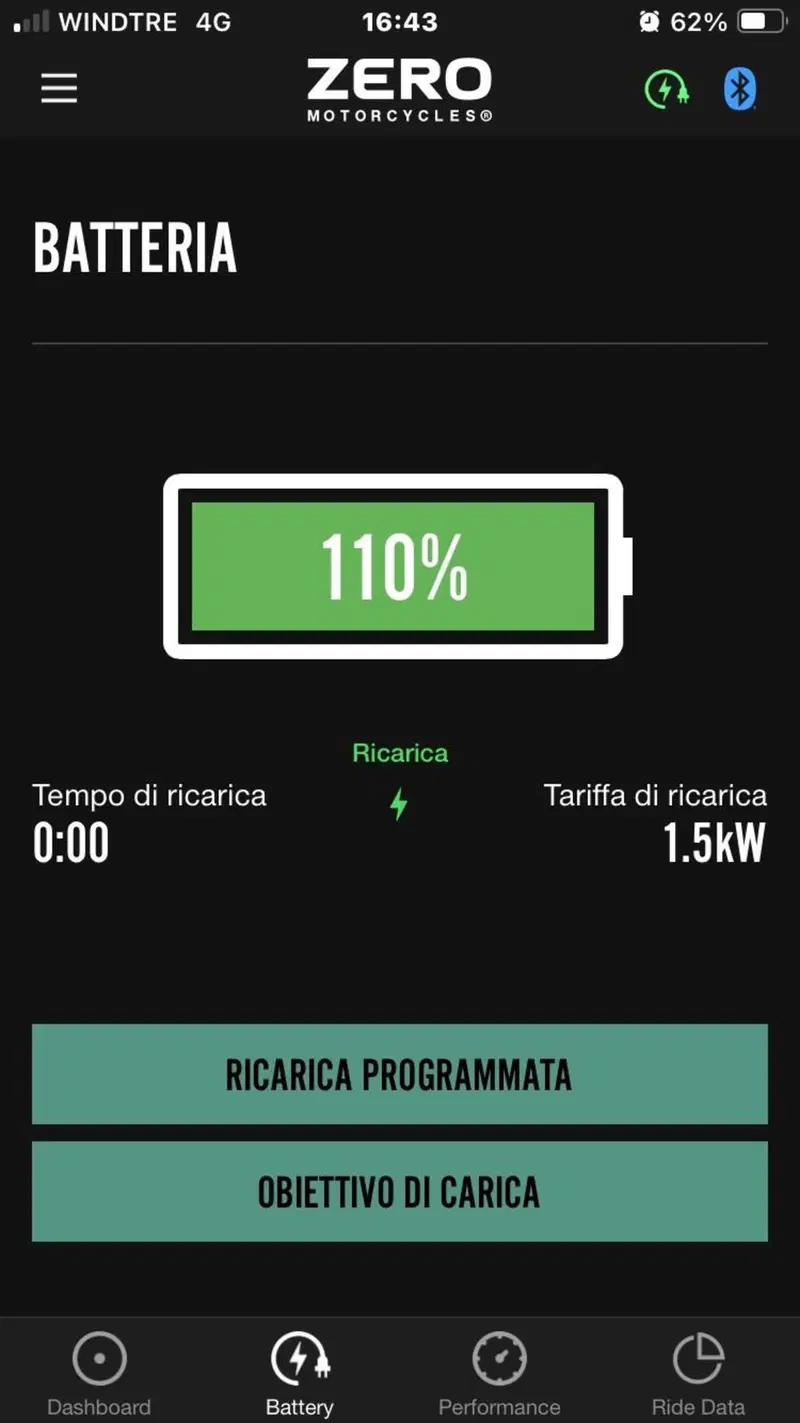View the Ride Data tab

pyautogui.click(x=698, y=1374)
